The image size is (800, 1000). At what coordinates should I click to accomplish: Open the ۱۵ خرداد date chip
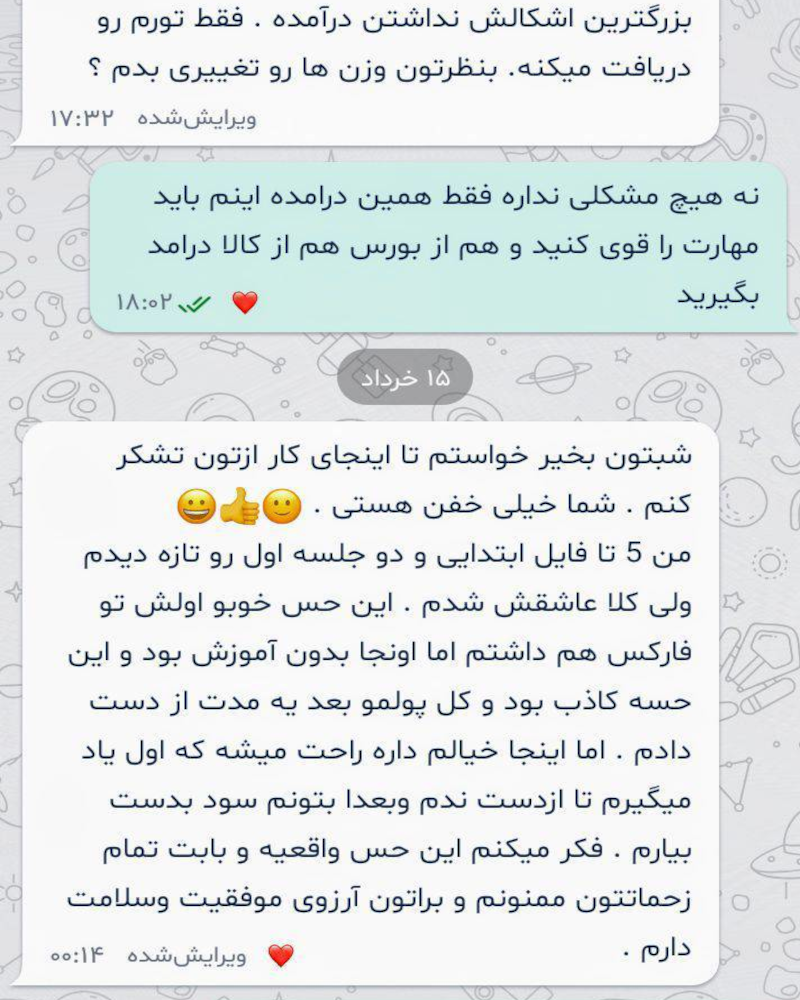click(x=405, y=378)
